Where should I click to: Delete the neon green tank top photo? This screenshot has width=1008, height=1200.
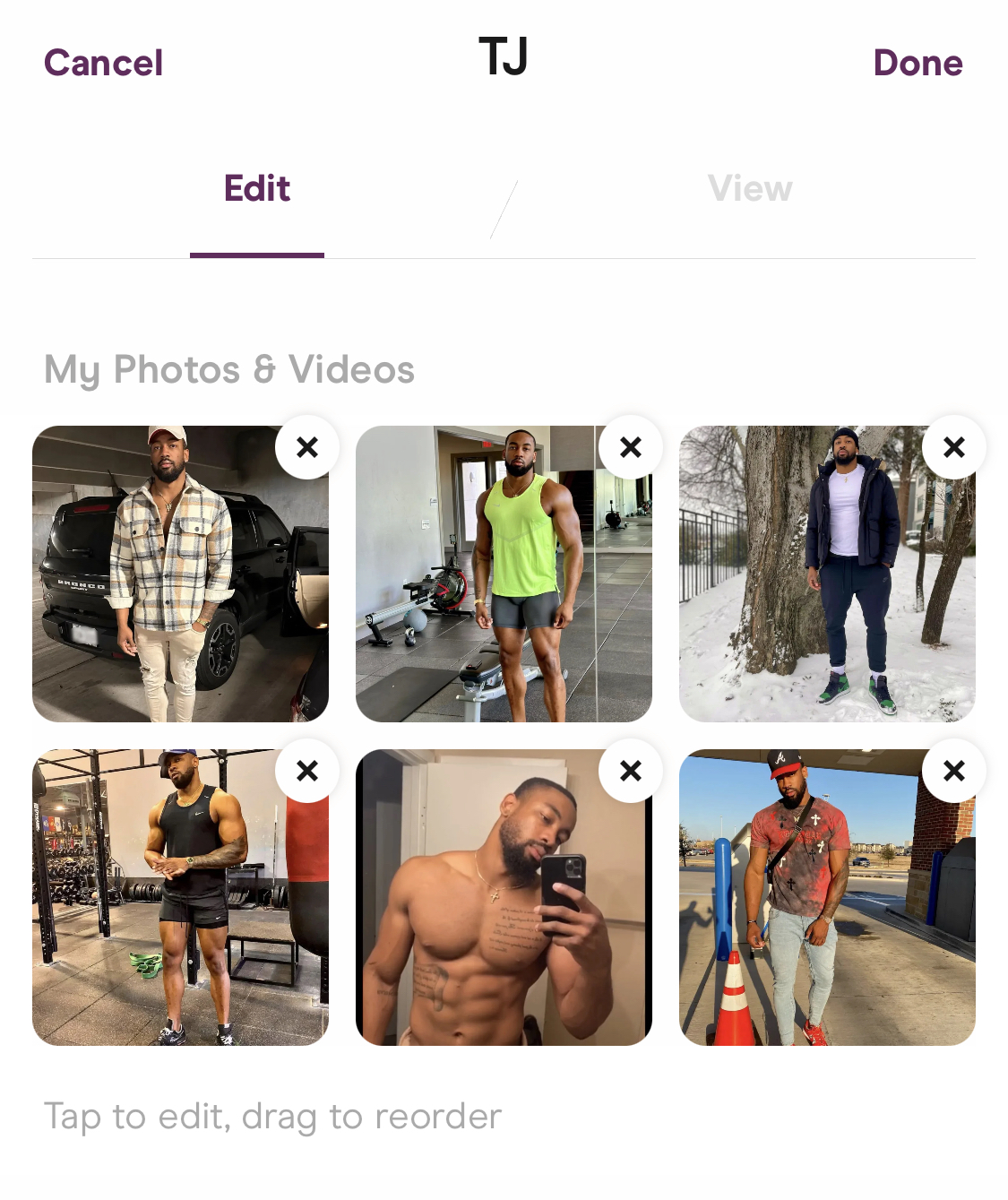631,447
